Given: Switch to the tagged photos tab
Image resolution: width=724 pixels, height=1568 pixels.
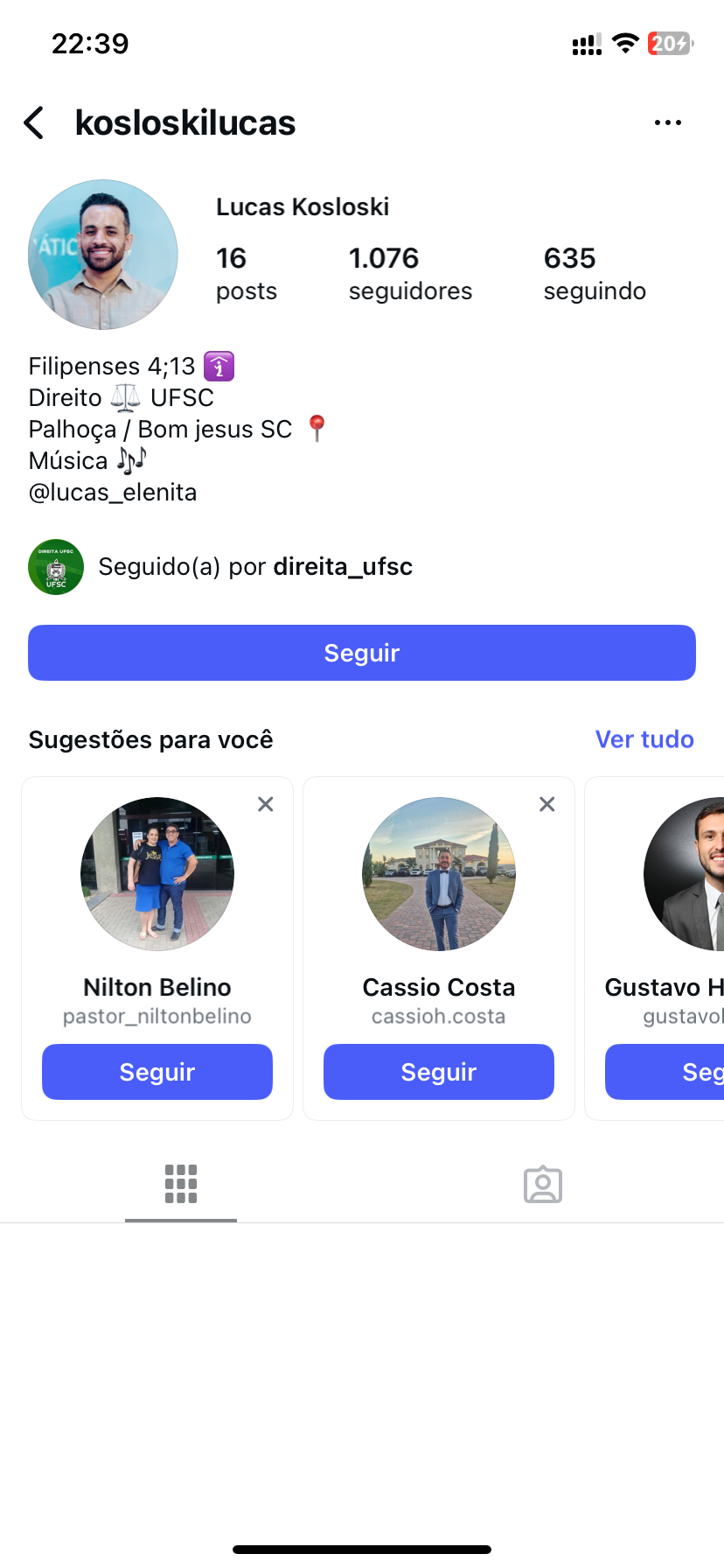Looking at the screenshot, I should tap(543, 1184).
